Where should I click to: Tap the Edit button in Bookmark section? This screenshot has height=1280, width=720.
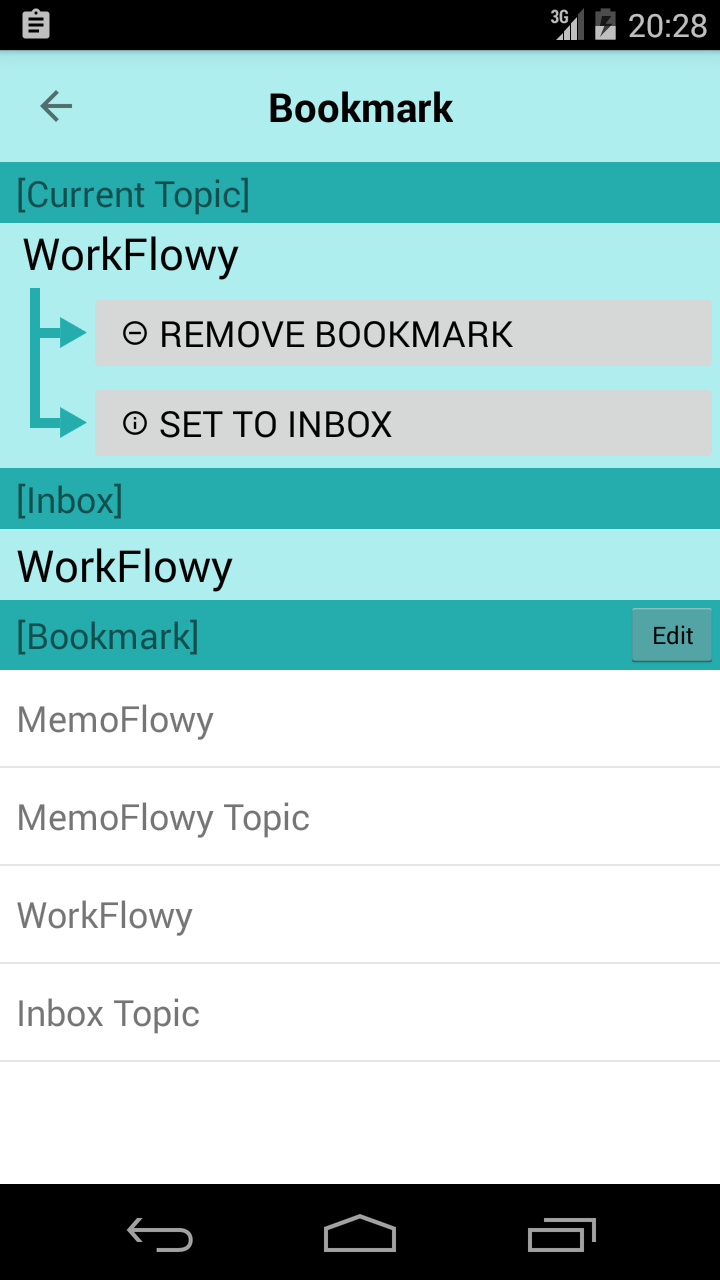tap(672, 636)
